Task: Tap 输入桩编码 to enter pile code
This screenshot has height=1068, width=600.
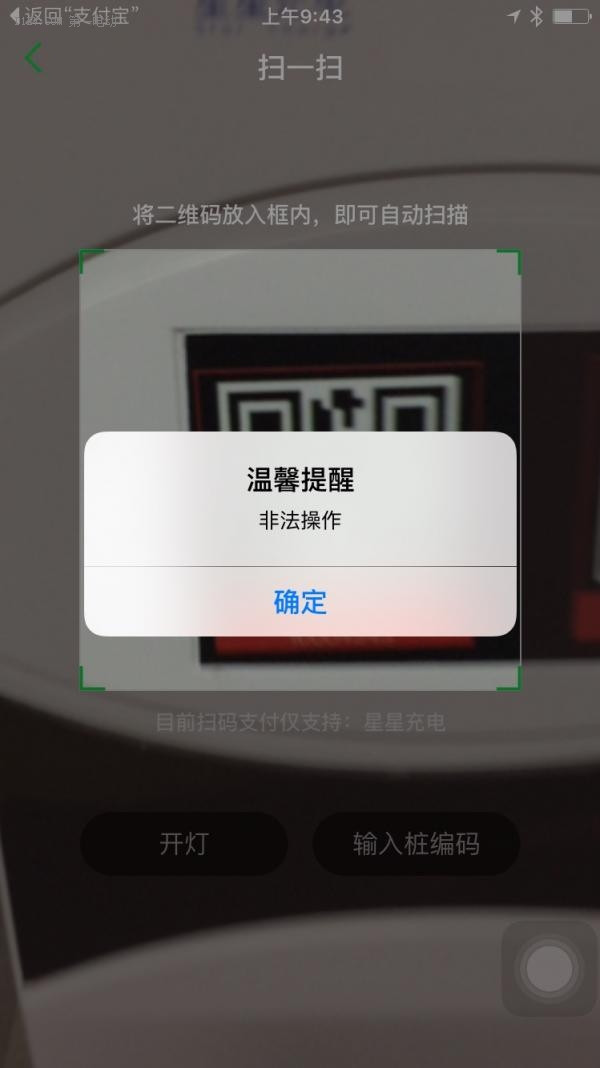Action: tap(416, 844)
